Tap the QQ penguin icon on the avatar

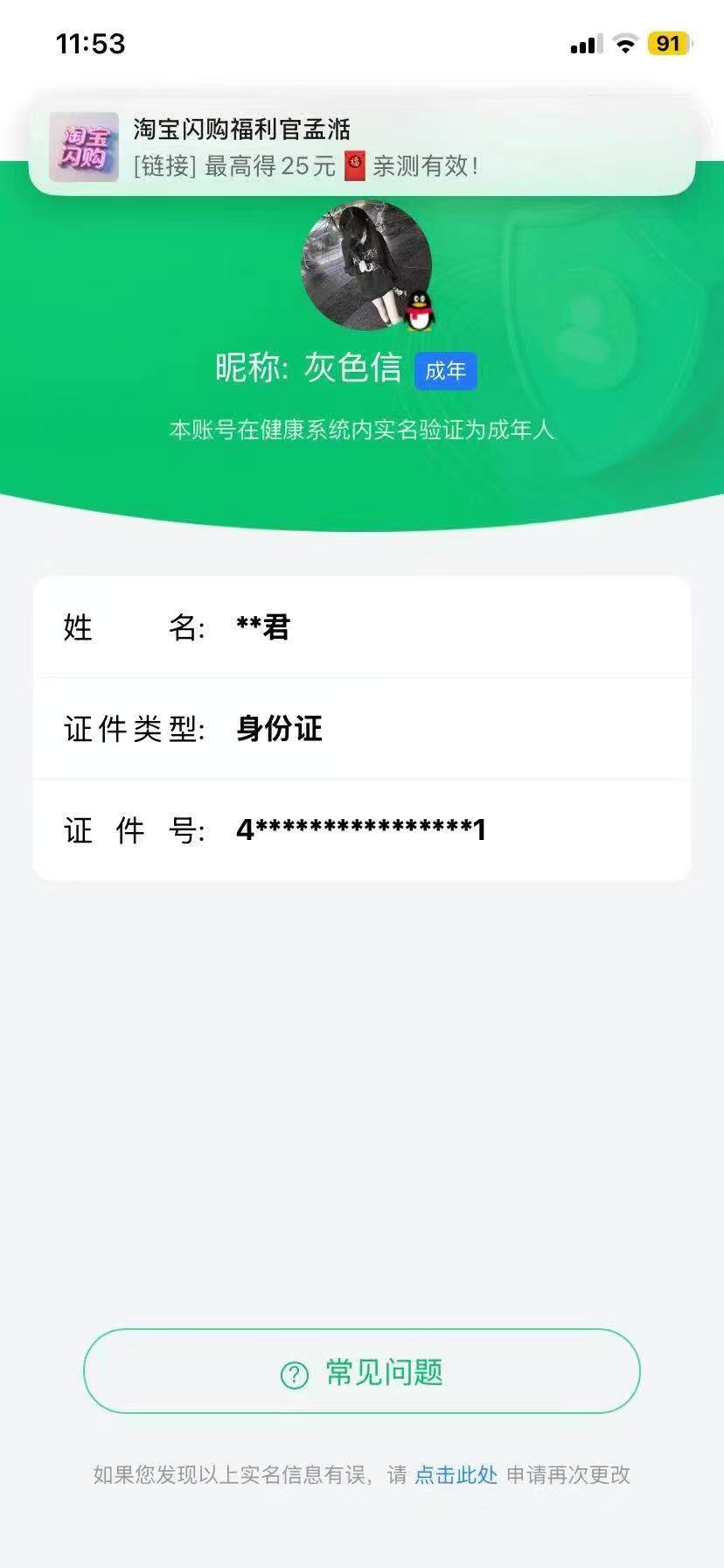pos(418,311)
